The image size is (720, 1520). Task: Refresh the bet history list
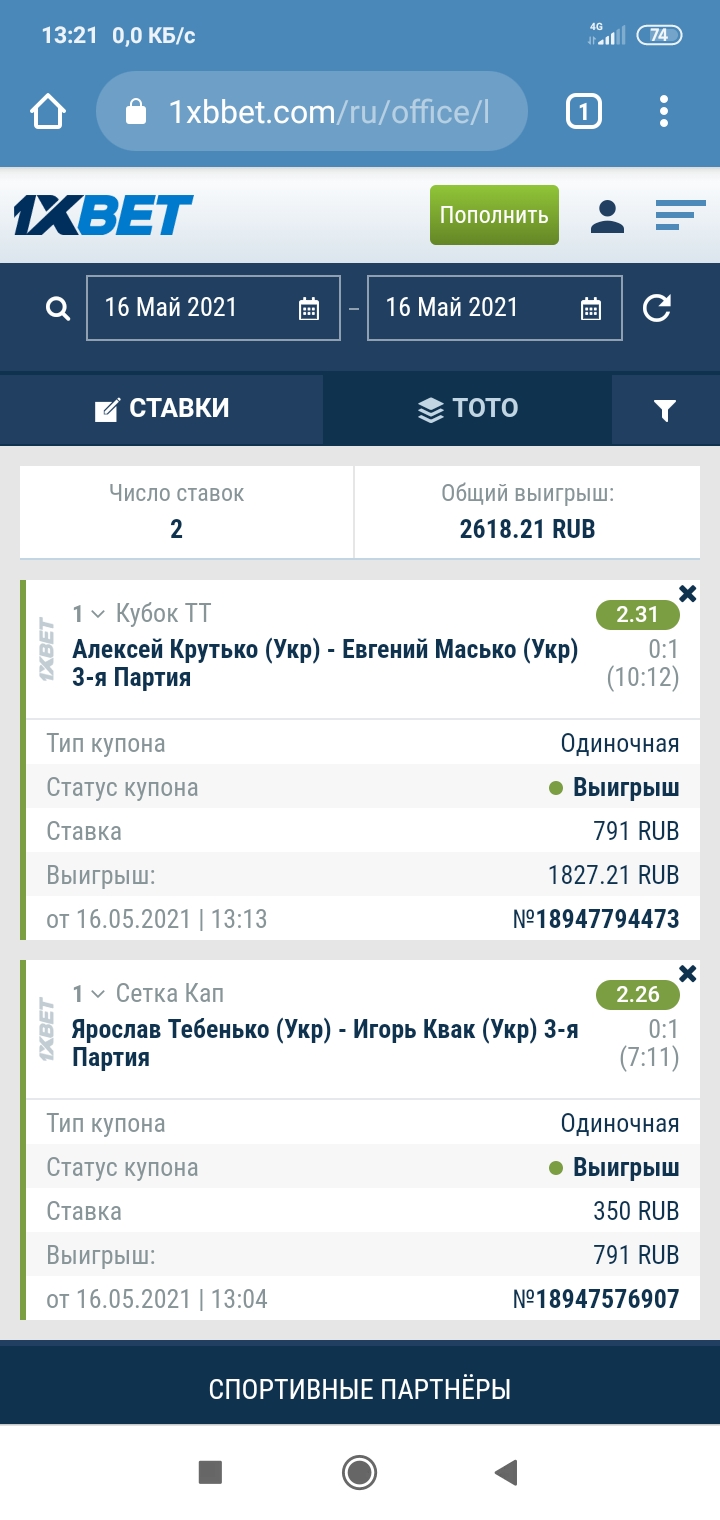pyautogui.click(x=657, y=308)
